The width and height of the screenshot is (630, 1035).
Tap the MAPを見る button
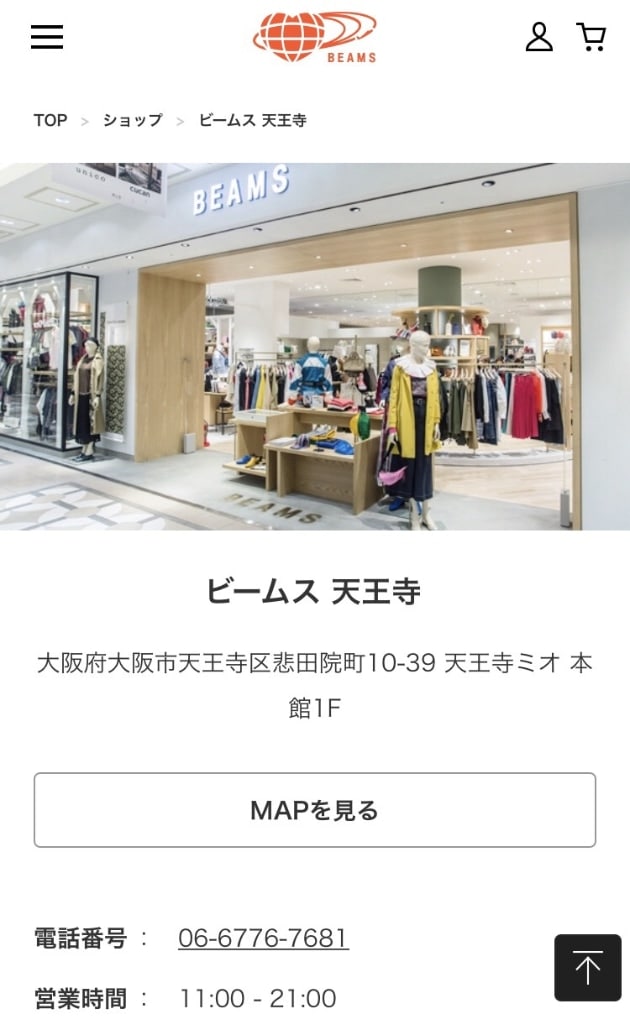pyautogui.click(x=314, y=810)
